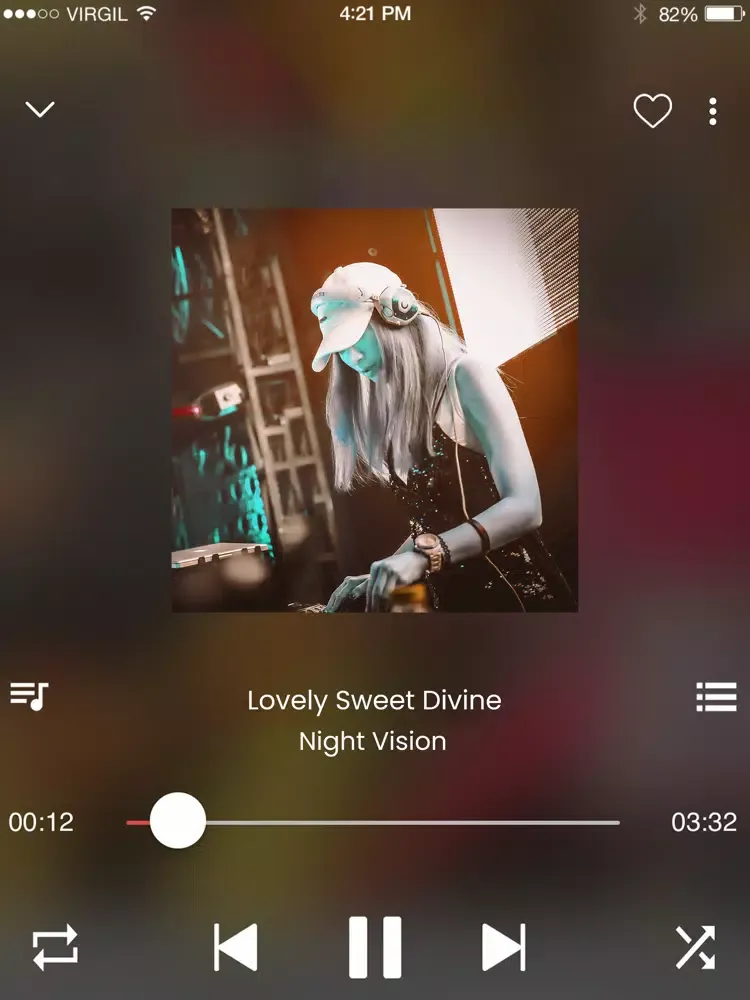Screen dimensions: 750x1000
Task: Enable shuffle playback
Action: (x=697, y=948)
